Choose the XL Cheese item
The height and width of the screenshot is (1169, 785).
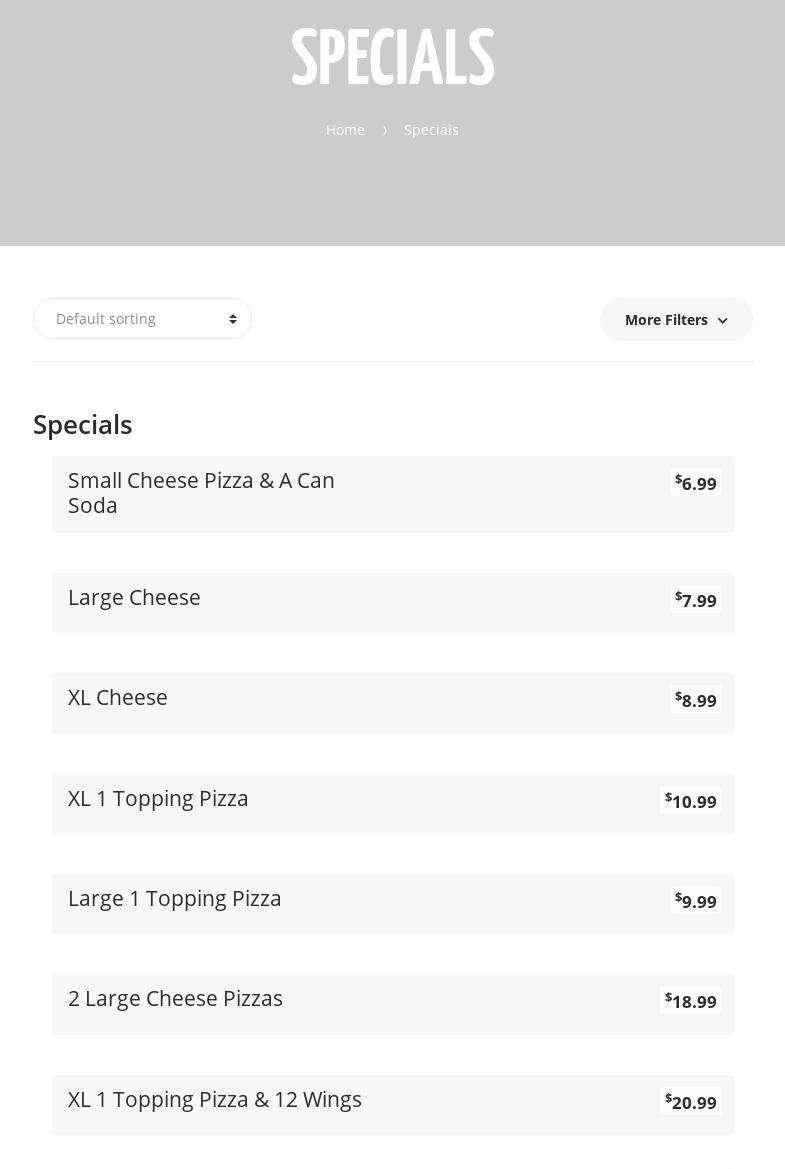[118, 698]
